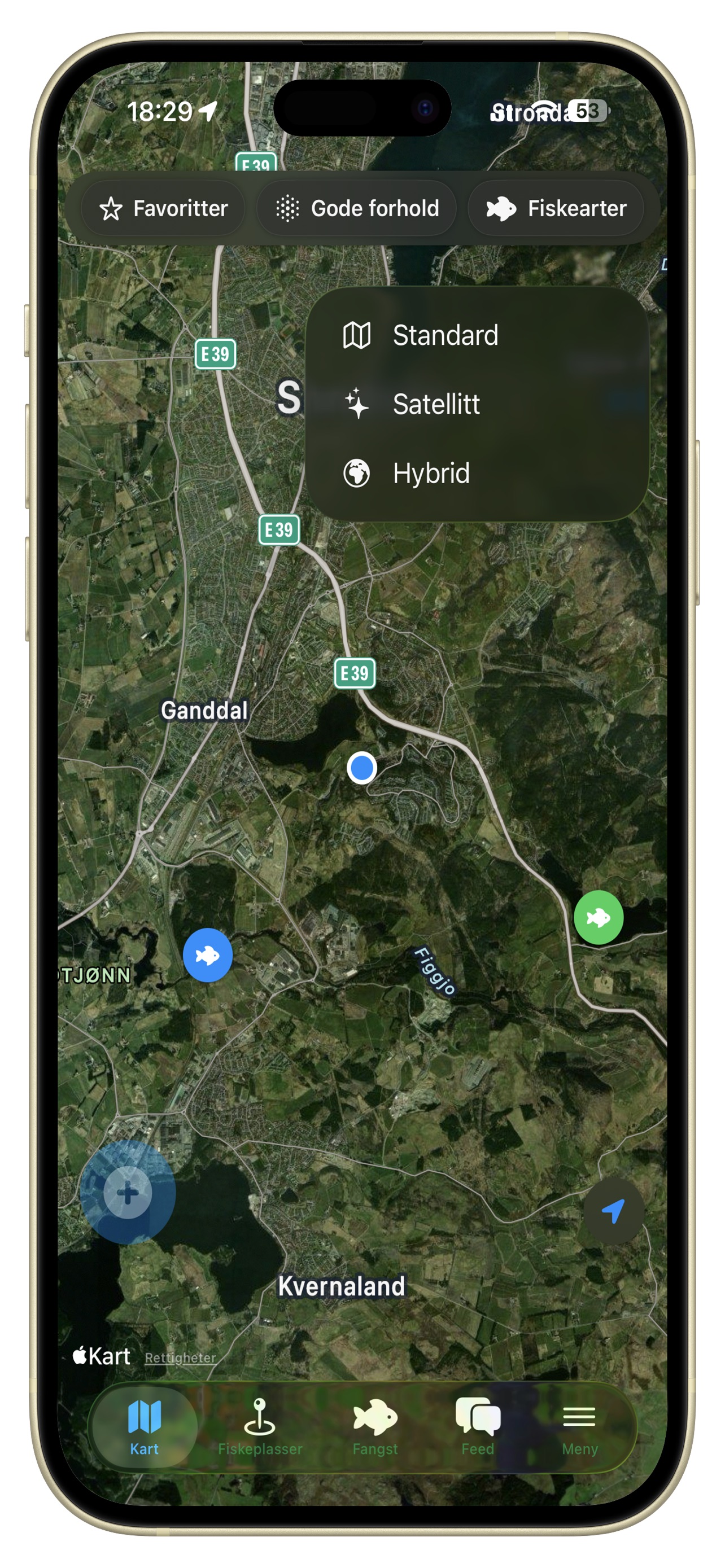Open the Meny tab
Image resolution: width=725 pixels, height=1568 pixels.
tap(579, 1426)
